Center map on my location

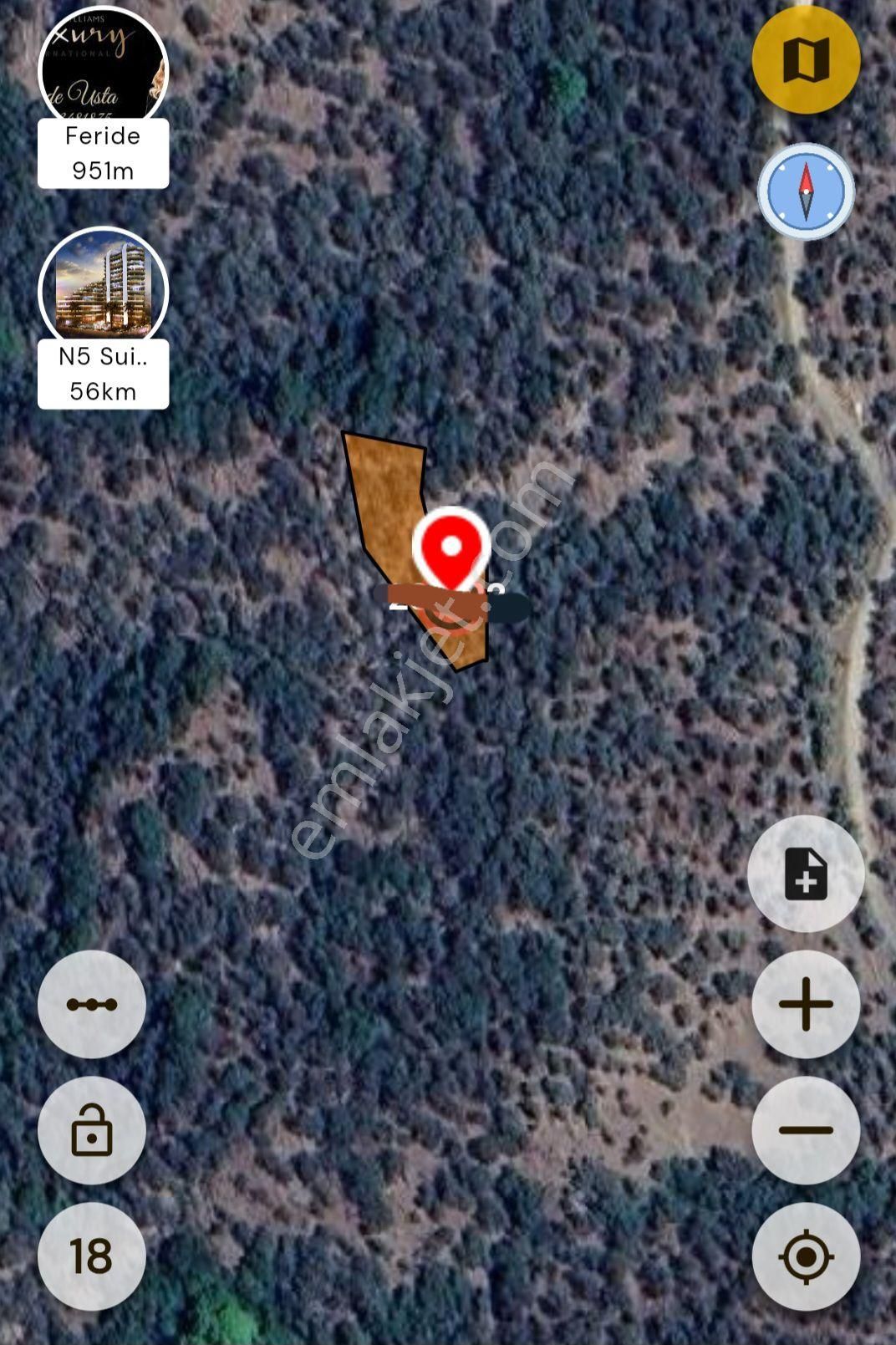(x=806, y=1256)
